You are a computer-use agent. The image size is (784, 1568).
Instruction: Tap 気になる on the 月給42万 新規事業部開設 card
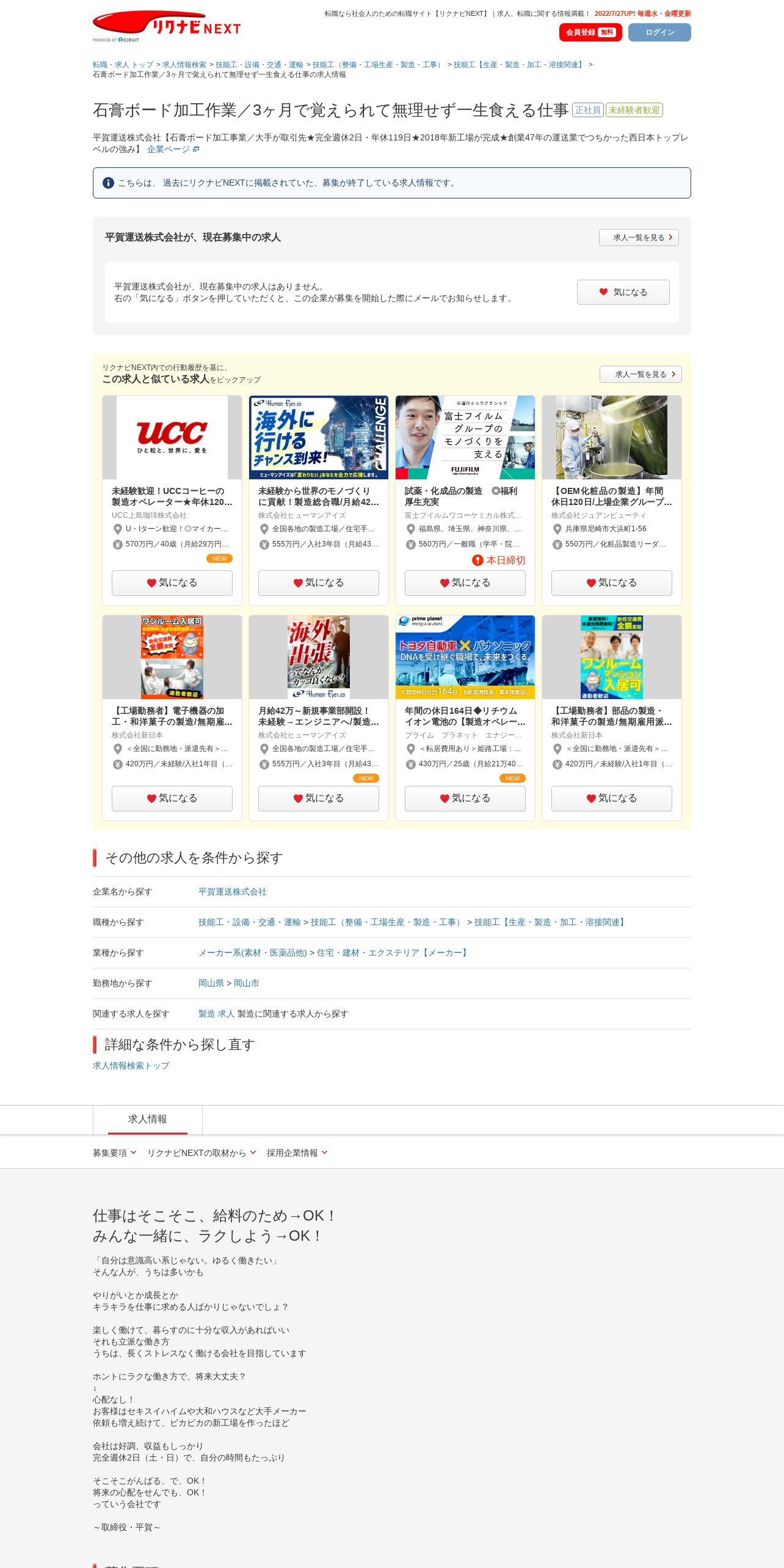[x=318, y=798]
